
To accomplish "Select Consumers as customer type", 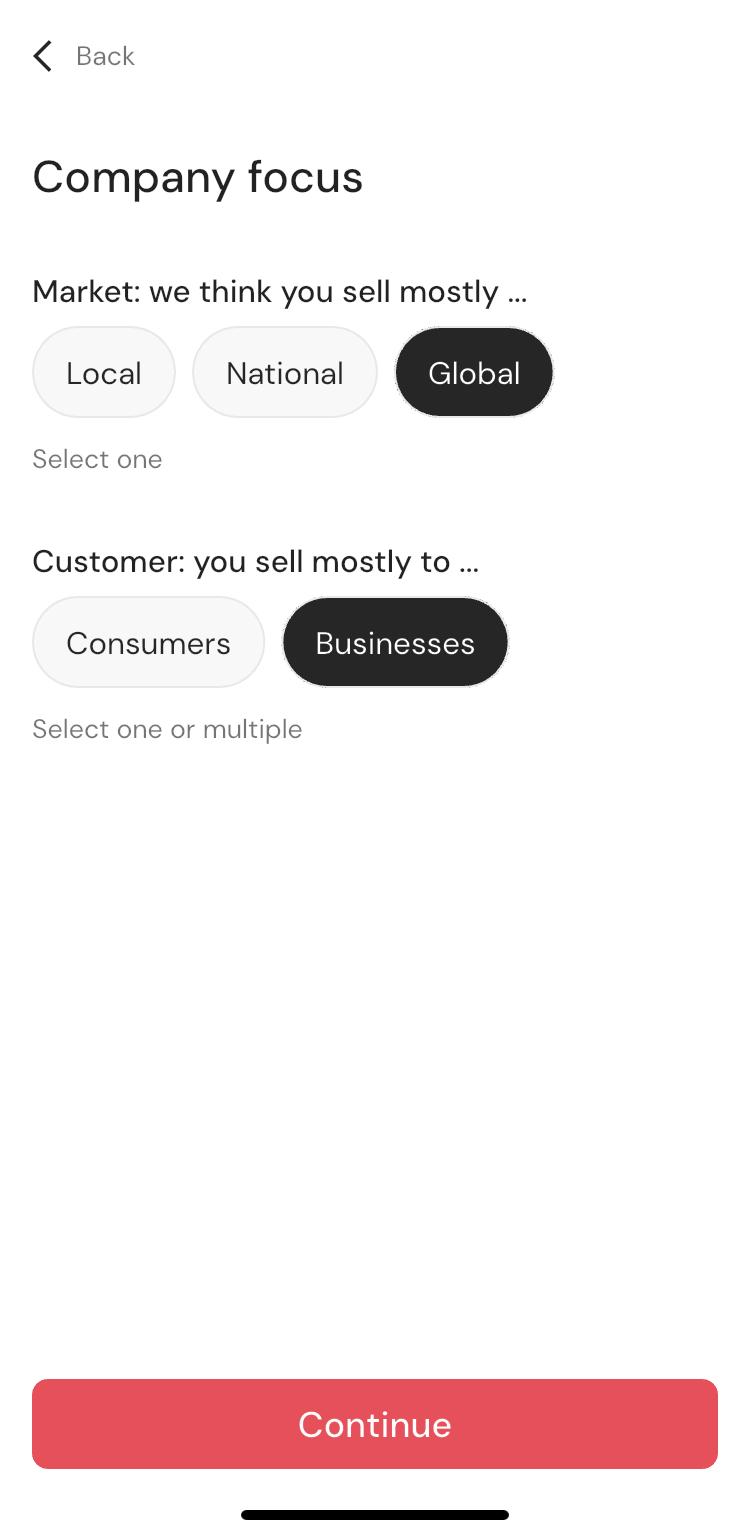I will click(148, 643).
